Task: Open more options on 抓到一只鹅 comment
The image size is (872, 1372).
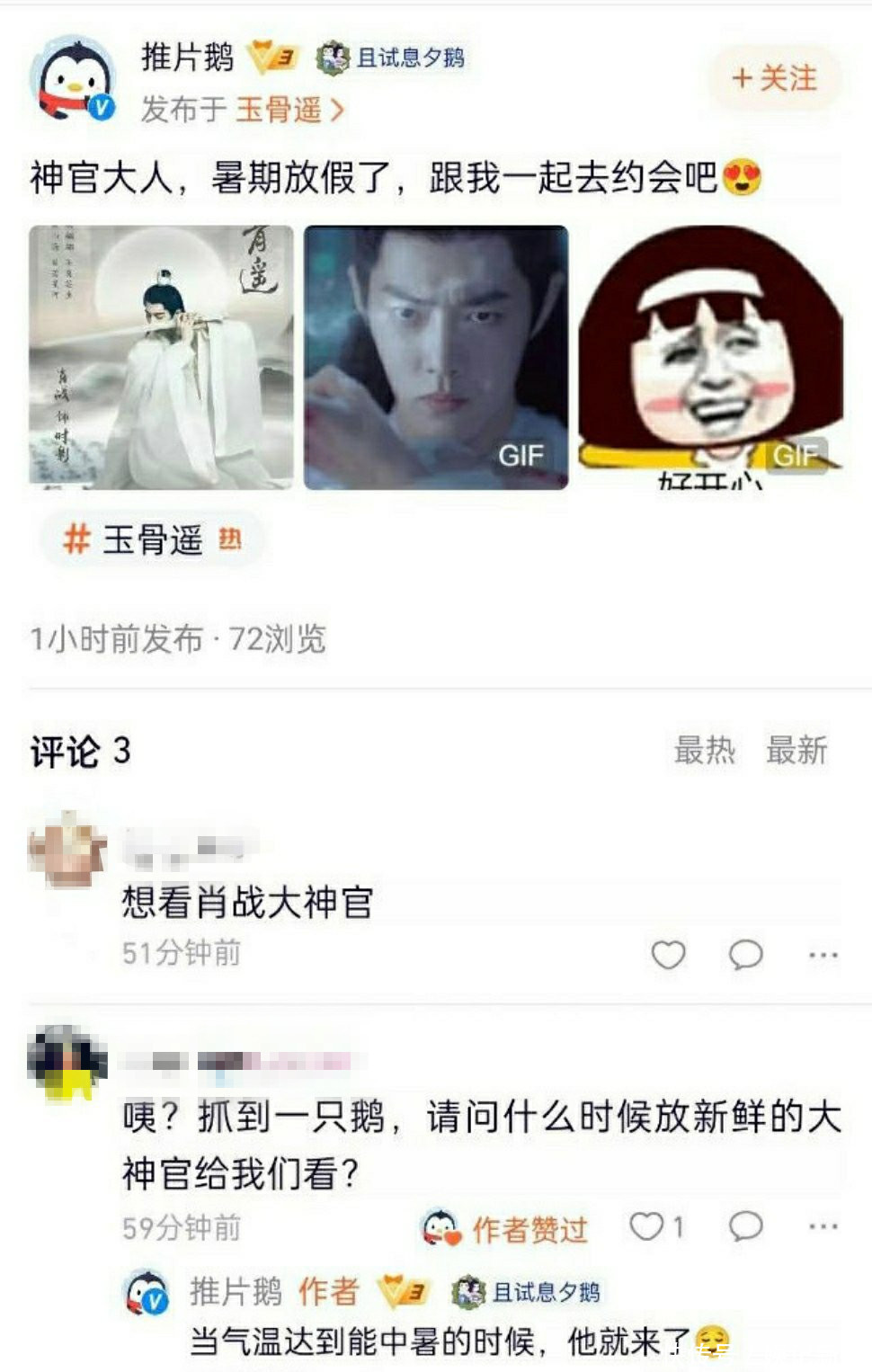Action: point(823,1226)
